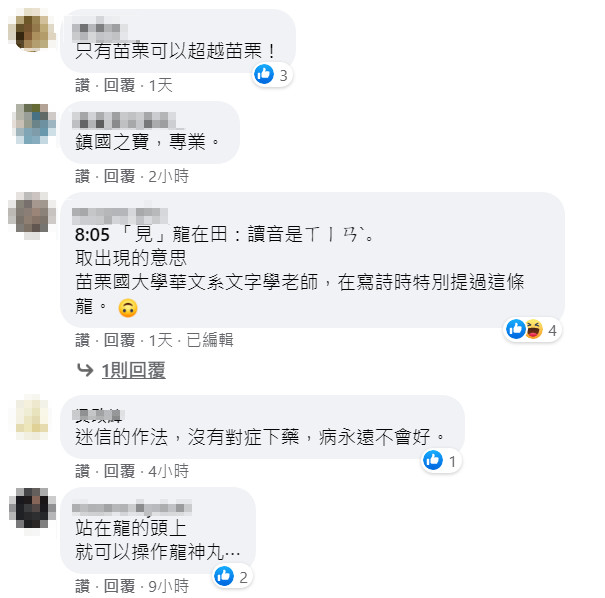Like the comment 只有苗栗可以超越苗栗

pos(82,86)
